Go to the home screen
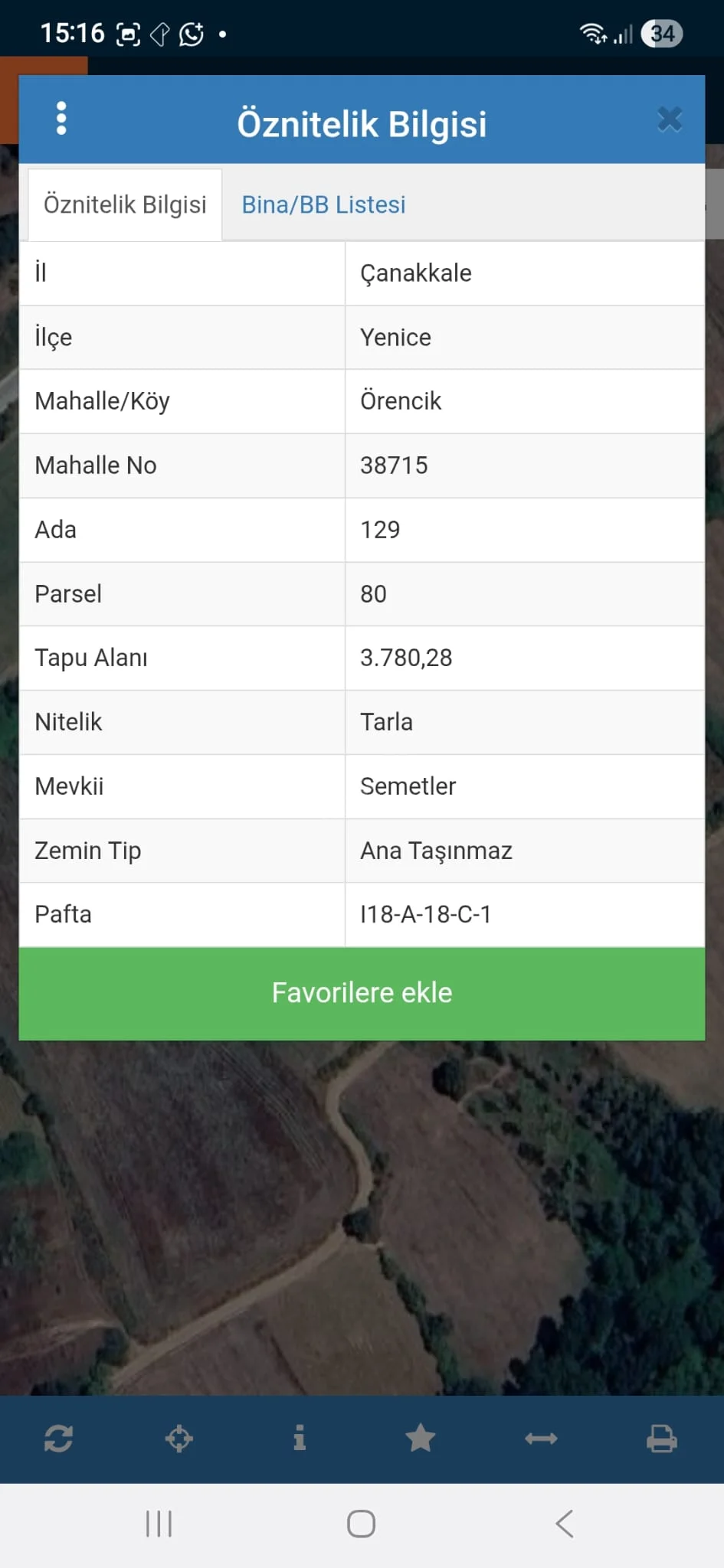Viewport: 724px width, 1568px height. coord(361,1524)
